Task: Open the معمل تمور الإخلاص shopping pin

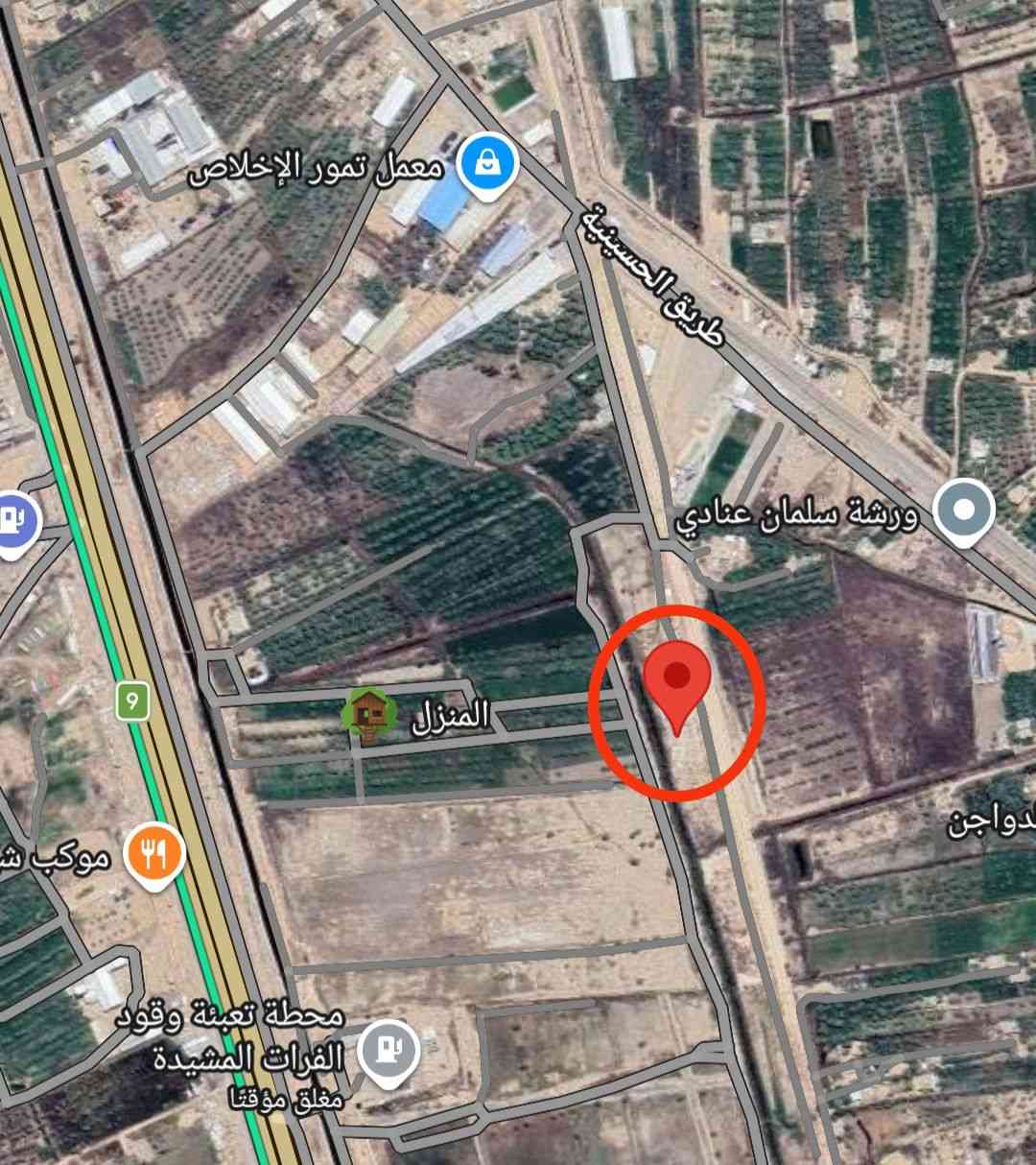Action: 487,167
